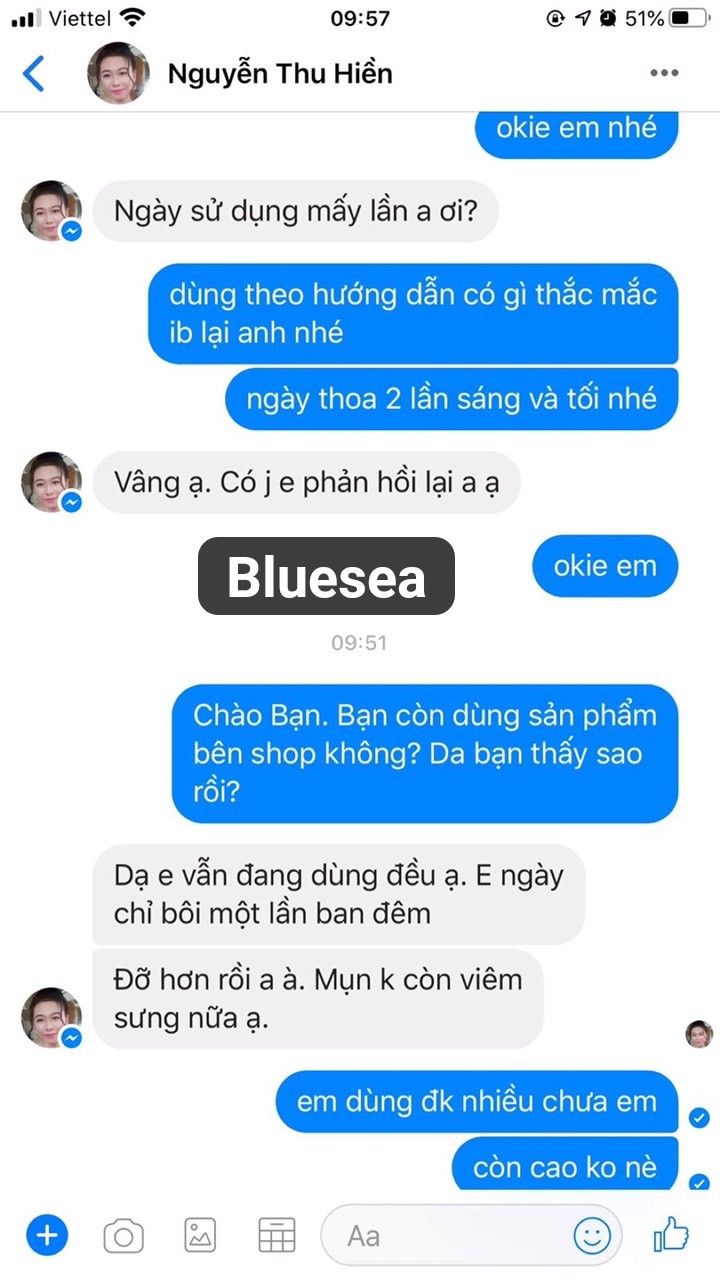The height and width of the screenshot is (1280, 720).
Task: Send a thumbs-up like
Action: pyautogui.click(x=672, y=1235)
